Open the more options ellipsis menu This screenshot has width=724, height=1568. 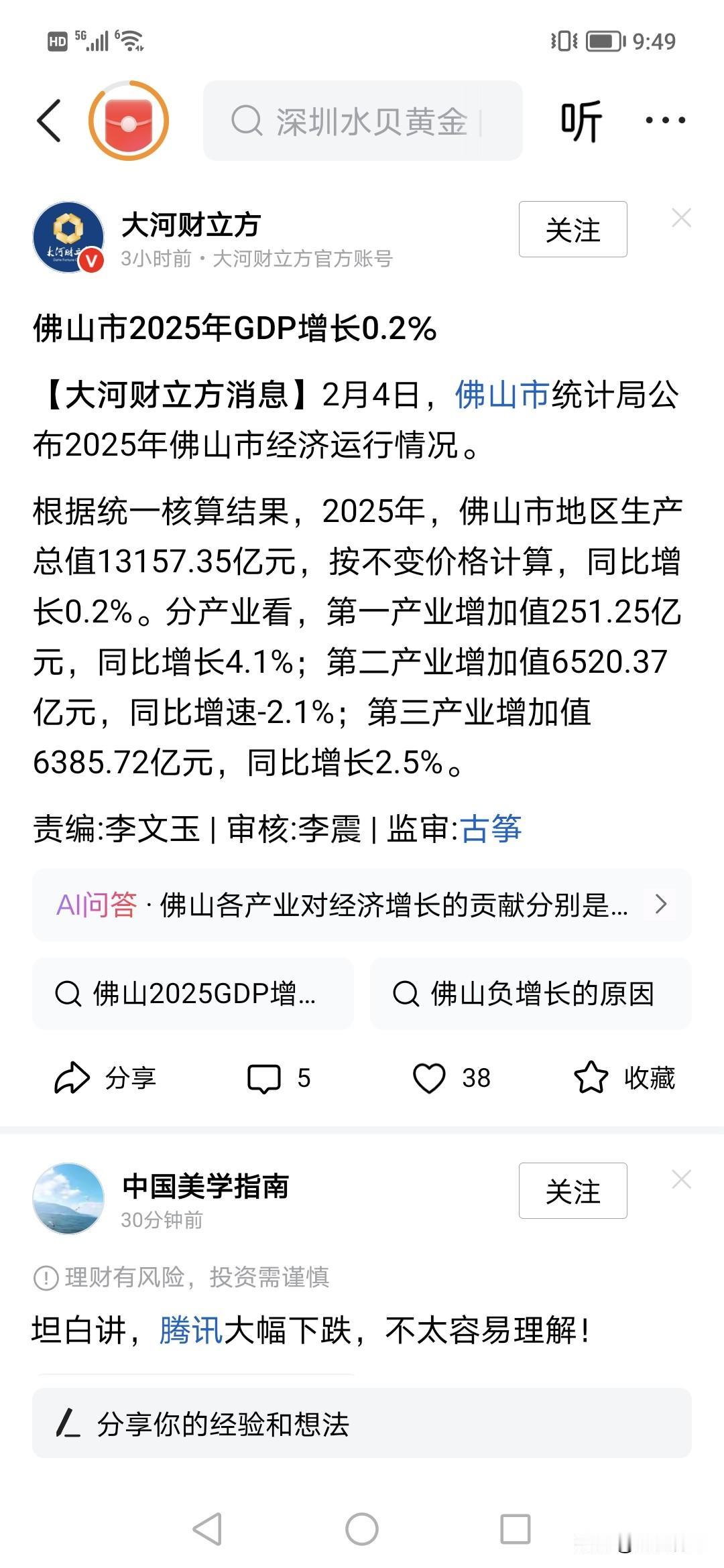(662, 121)
